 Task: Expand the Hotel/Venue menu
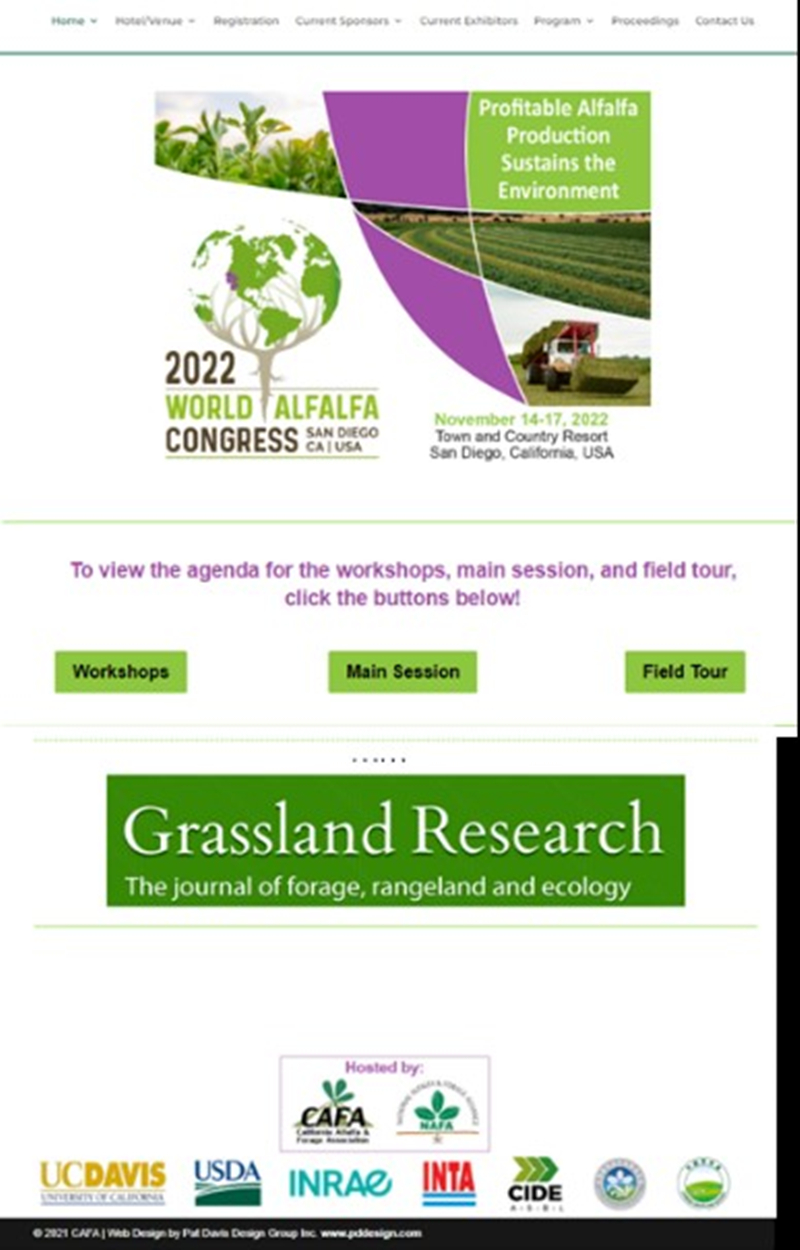tap(155, 20)
